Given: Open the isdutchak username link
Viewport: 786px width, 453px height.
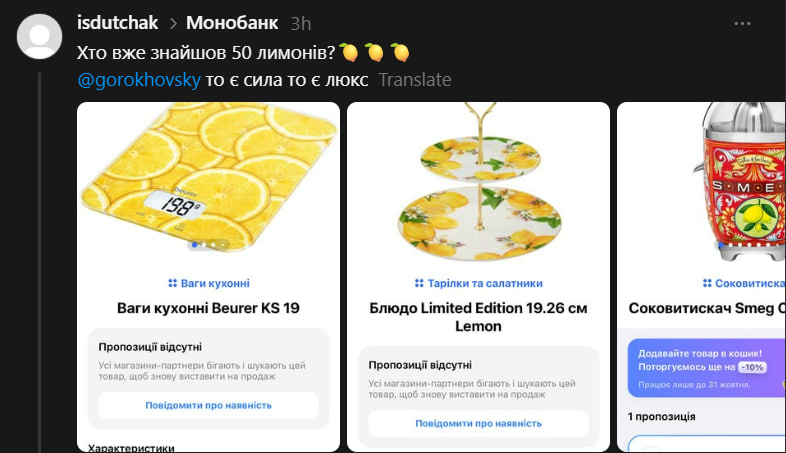Looking at the screenshot, I should [117, 22].
